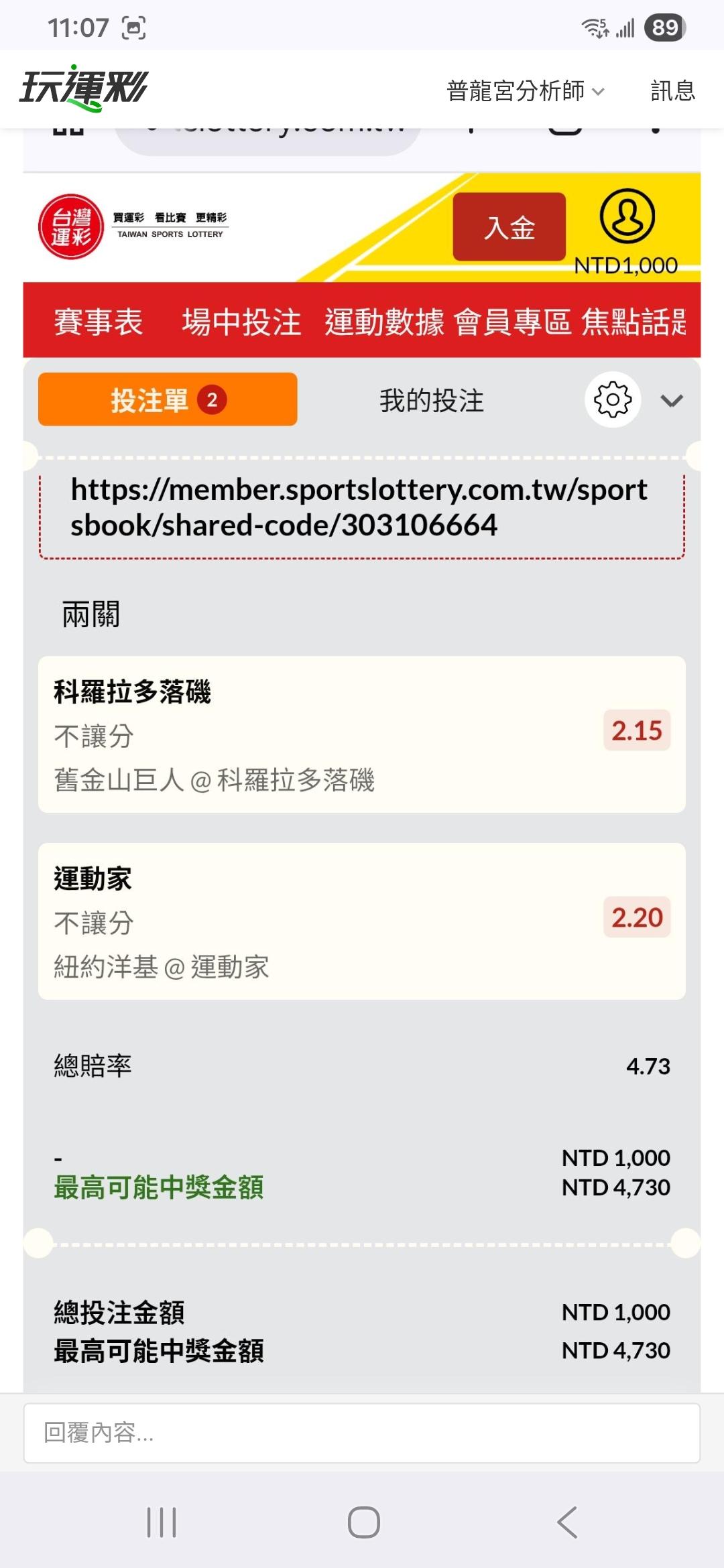This screenshot has width=724, height=1568.
Task: Go back using the system back button
Action: pyautogui.click(x=567, y=1522)
